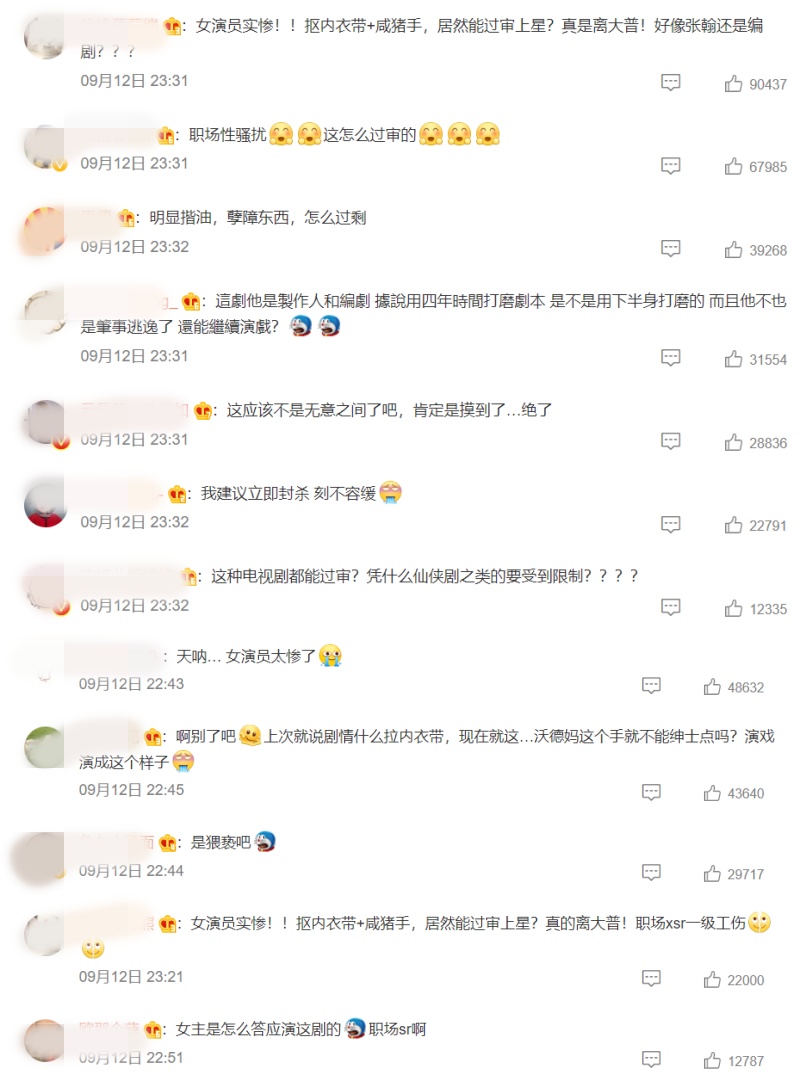Image resolution: width=800 pixels, height=1087 pixels.
Task: Reply to the 我建议立即封杀 comment
Action: (x=671, y=524)
